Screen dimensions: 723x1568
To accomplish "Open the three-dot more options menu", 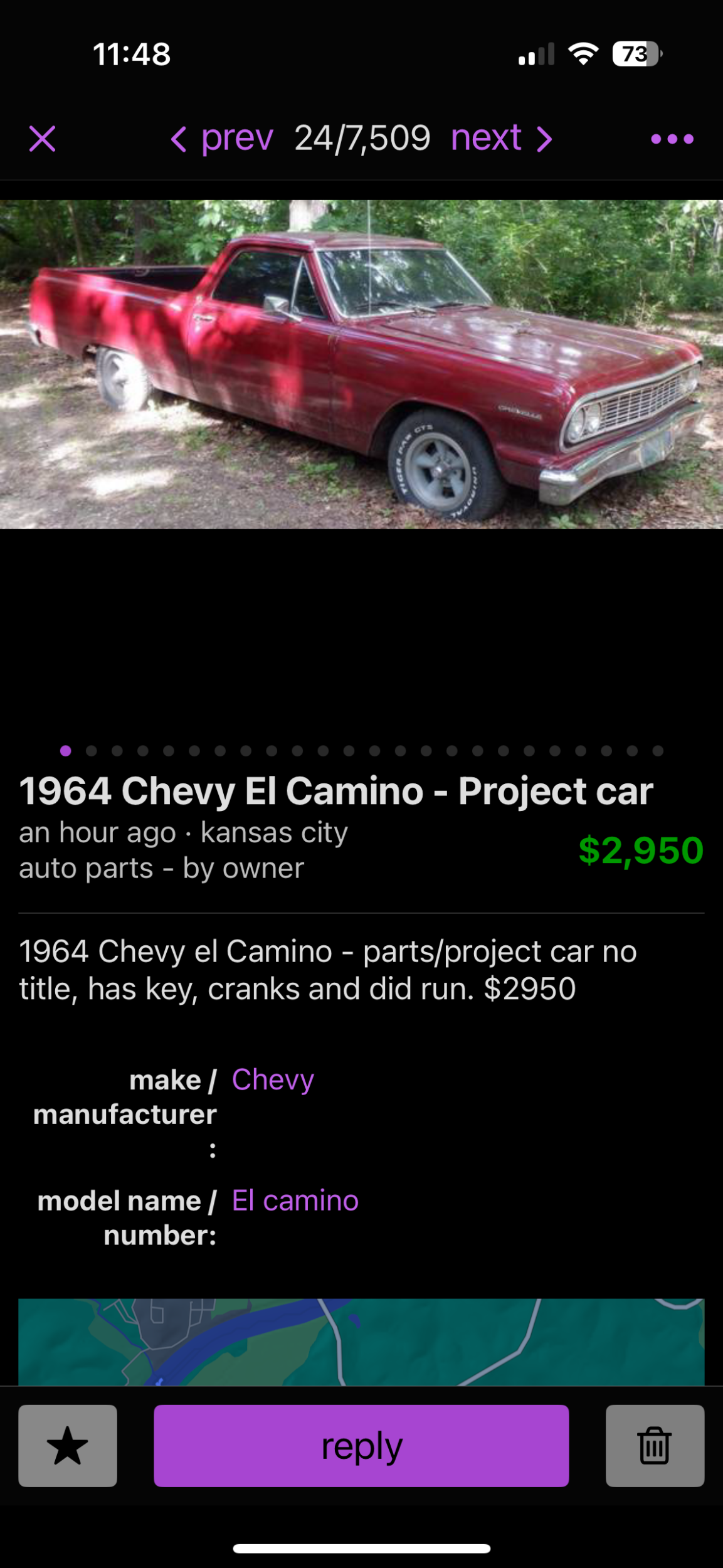I will click(672, 139).
